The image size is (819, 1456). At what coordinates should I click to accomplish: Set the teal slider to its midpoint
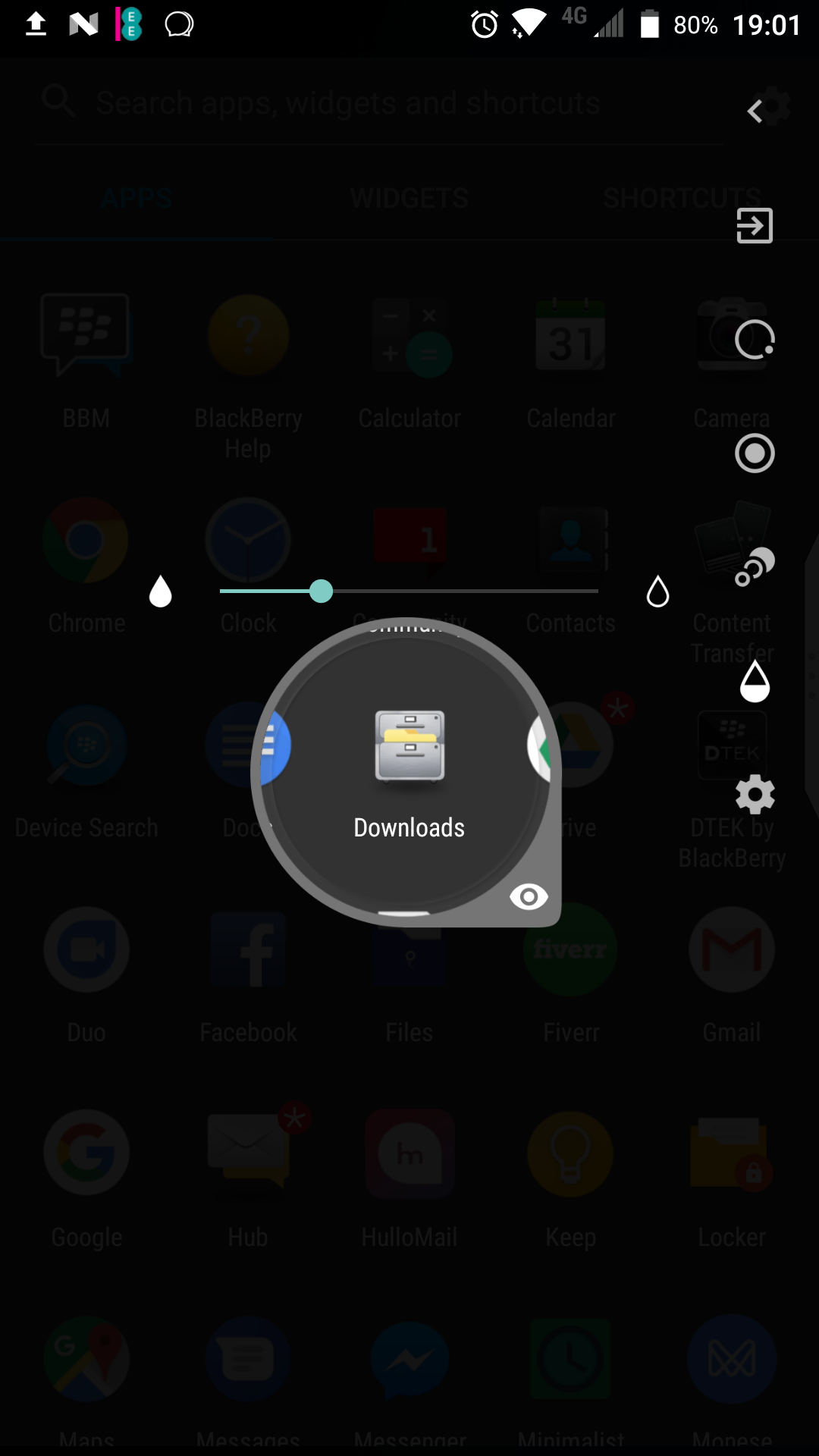[409, 591]
